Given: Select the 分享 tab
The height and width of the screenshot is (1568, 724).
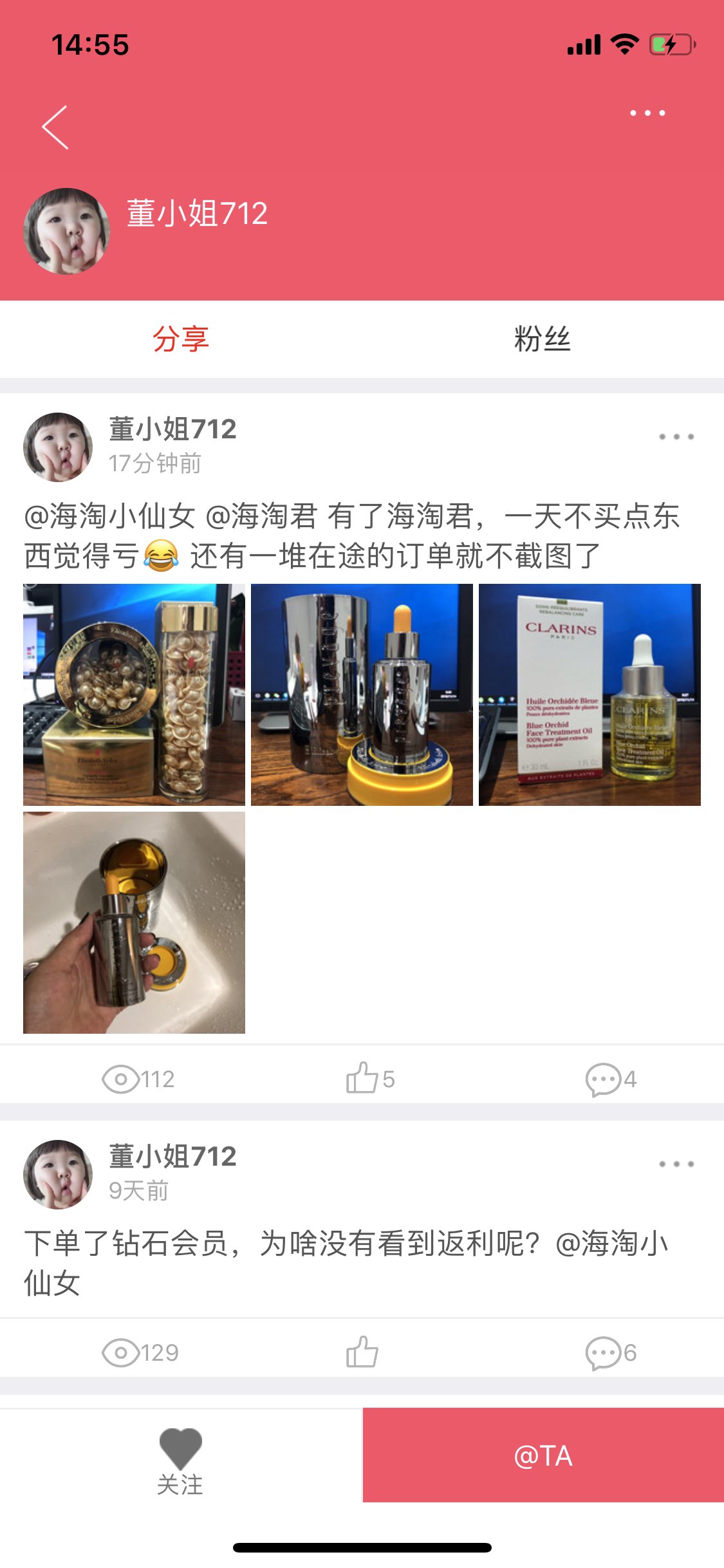Looking at the screenshot, I should [181, 339].
